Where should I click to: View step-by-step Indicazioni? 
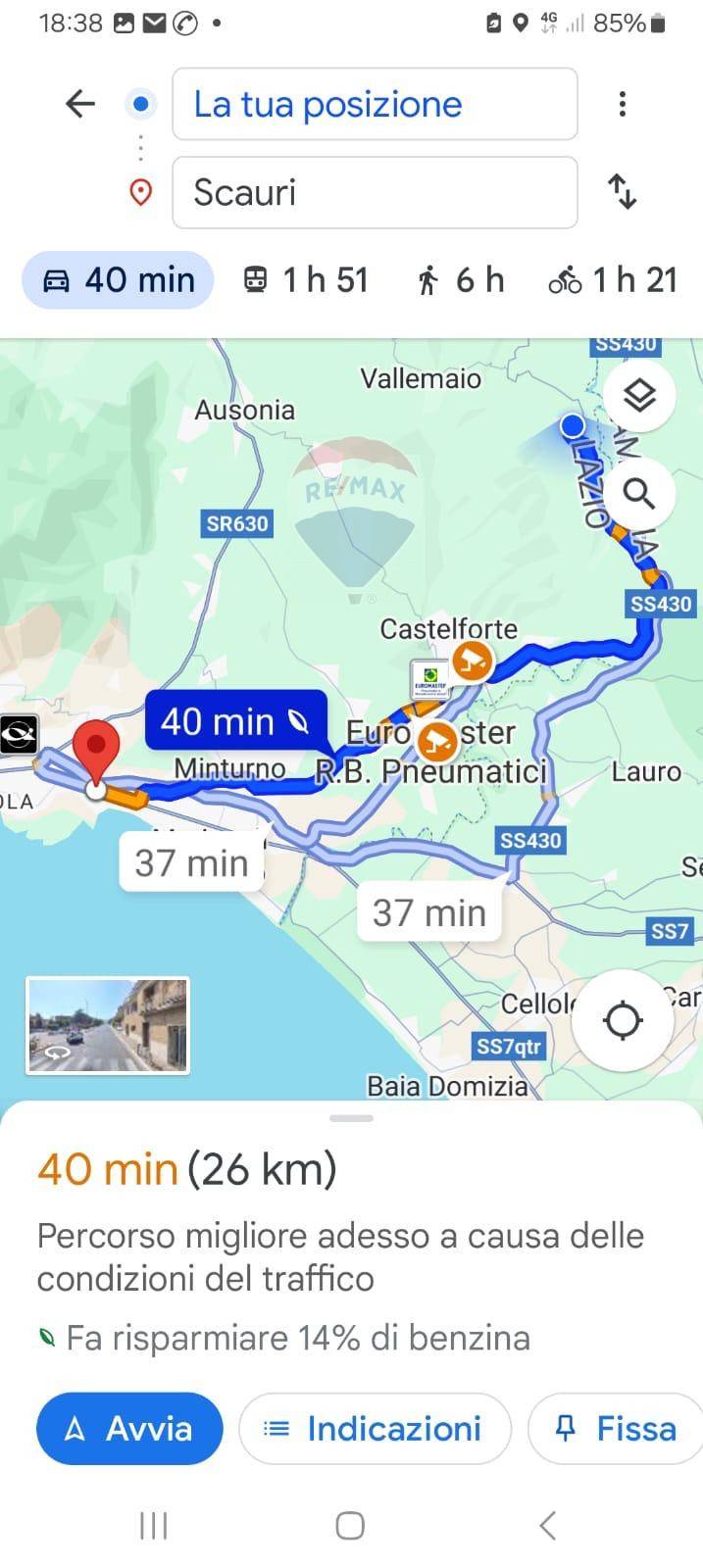pyautogui.click(x=375, y=1429)
